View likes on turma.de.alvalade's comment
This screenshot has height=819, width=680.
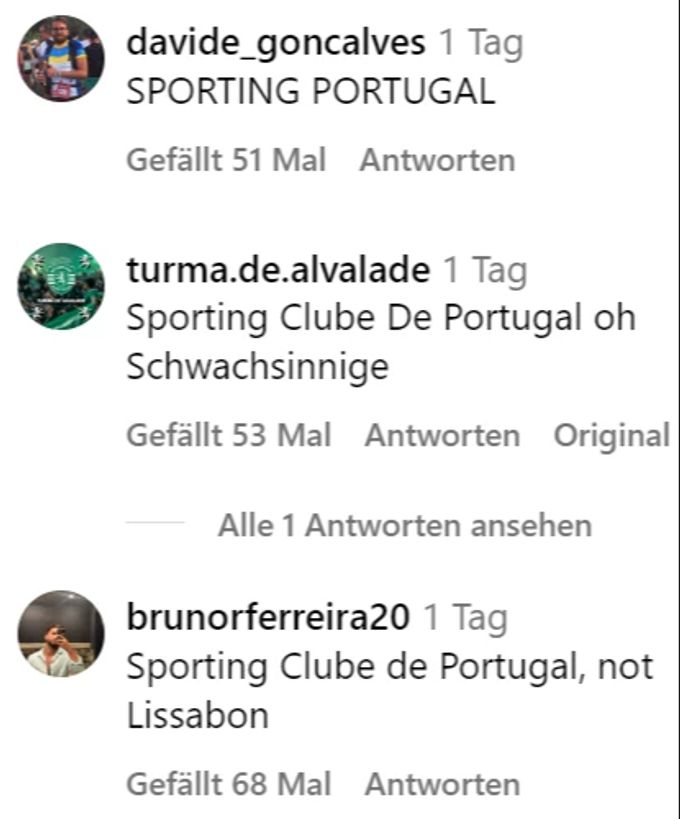click(228, 436)
